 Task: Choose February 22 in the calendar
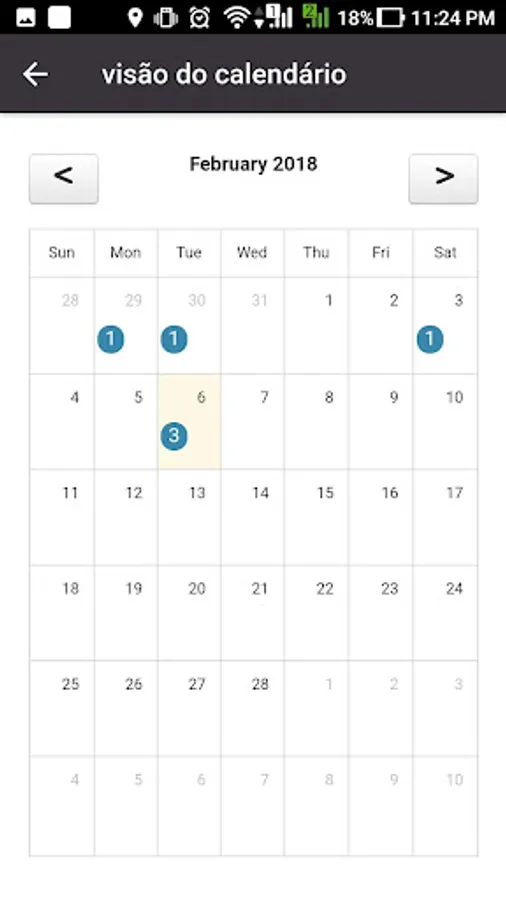[x=316, y=612]
